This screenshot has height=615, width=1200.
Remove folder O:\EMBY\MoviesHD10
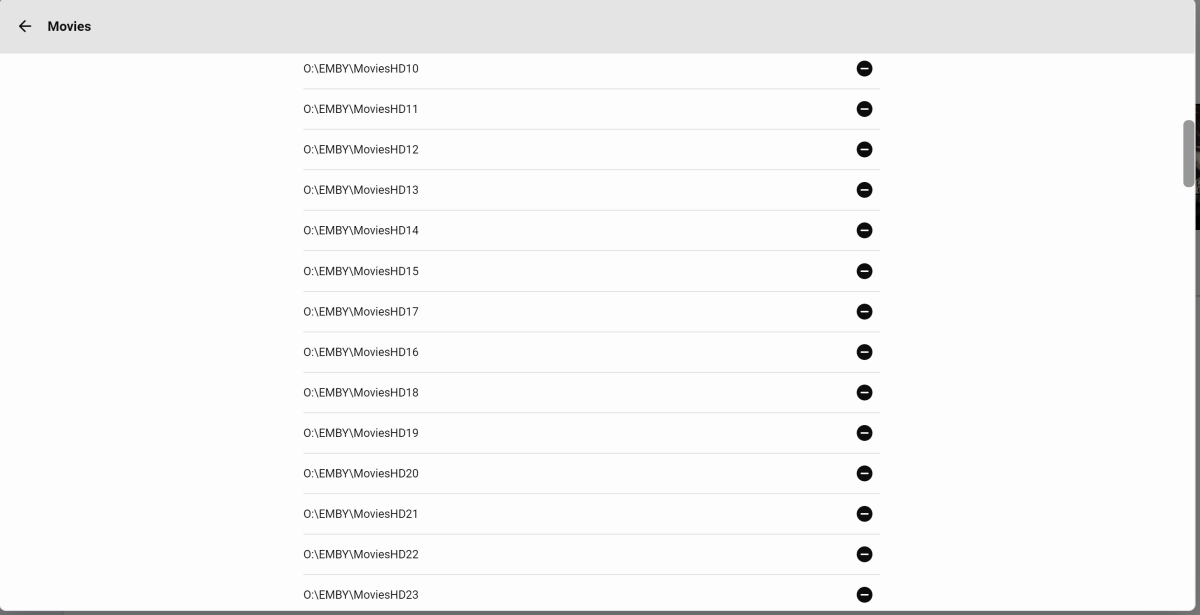click(864, 69)
